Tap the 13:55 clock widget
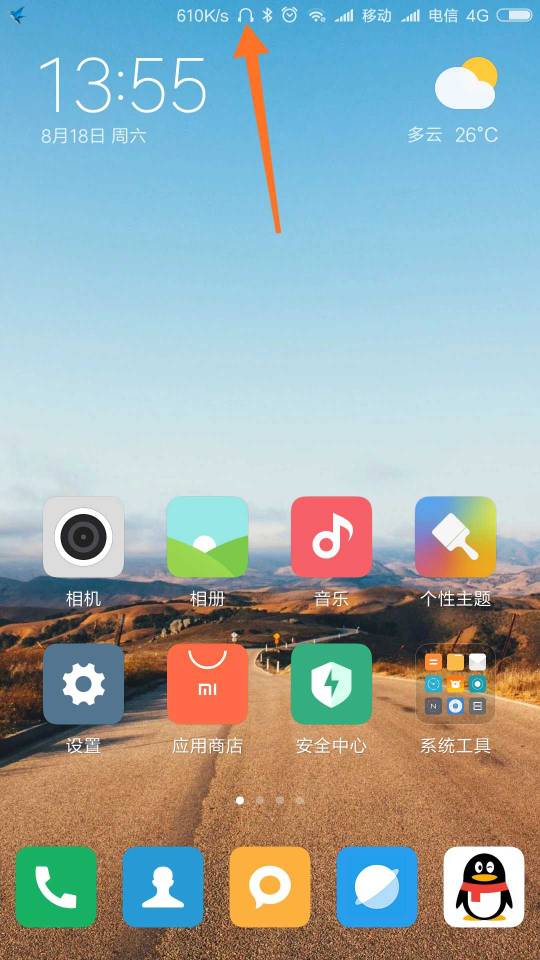 [122, 85]
